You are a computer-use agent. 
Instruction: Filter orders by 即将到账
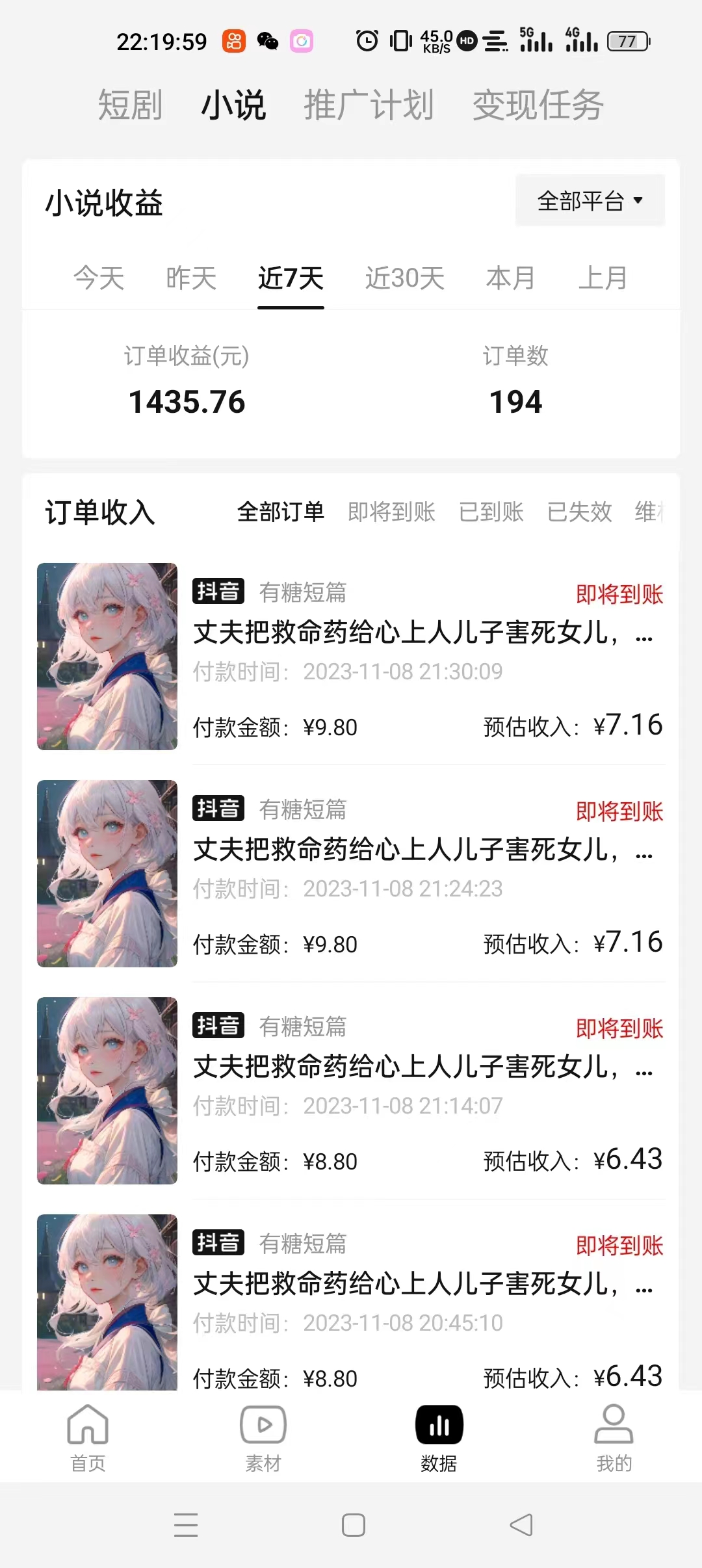point(391,512)
